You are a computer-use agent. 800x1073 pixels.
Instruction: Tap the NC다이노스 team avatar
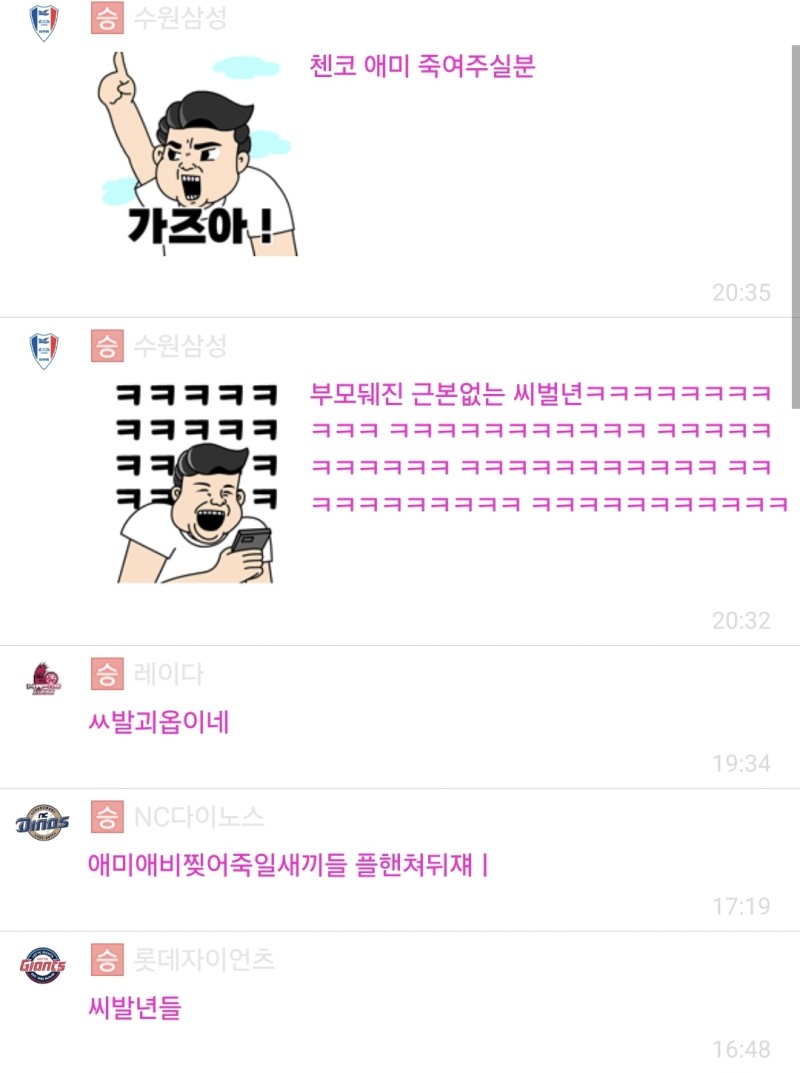click(42, 822)
